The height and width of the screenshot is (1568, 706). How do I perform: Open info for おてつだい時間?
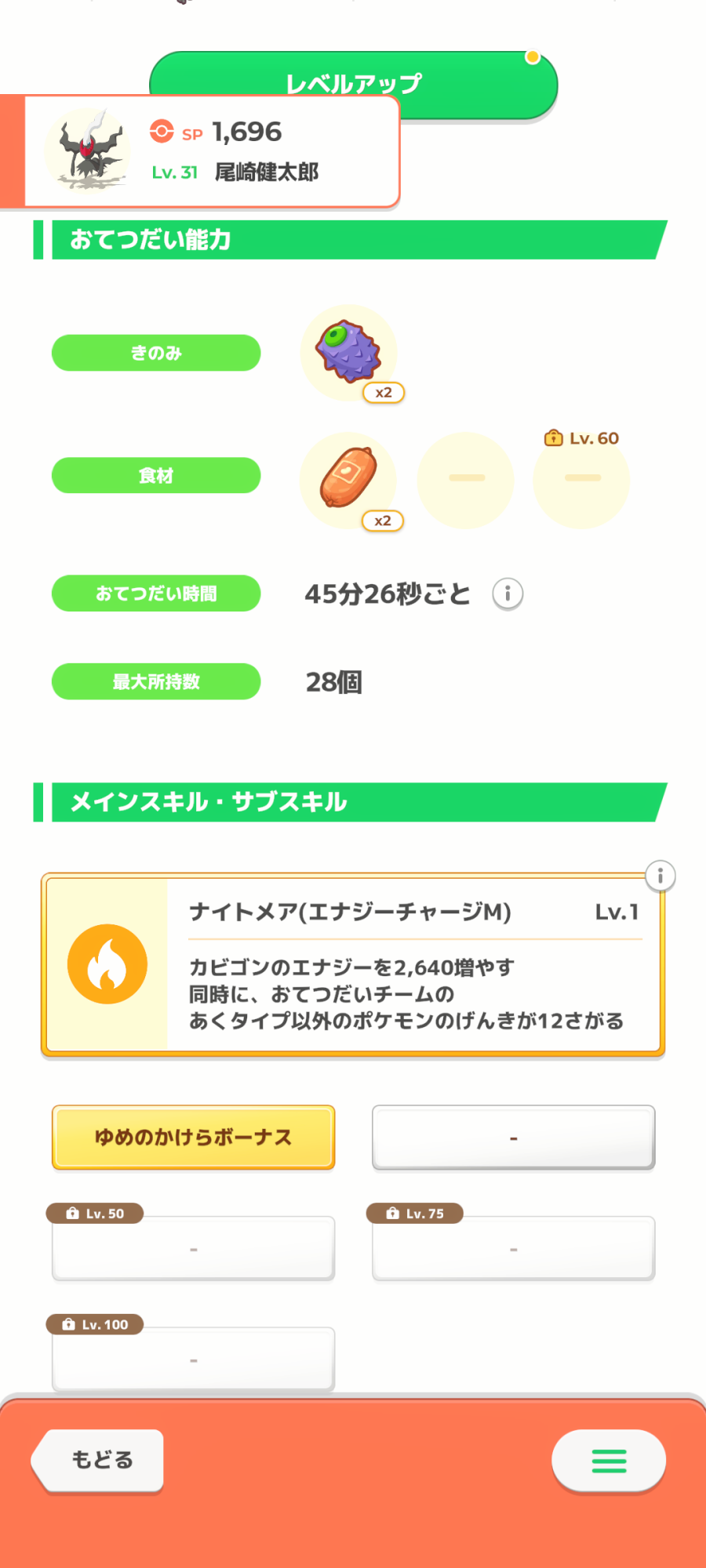508,594
